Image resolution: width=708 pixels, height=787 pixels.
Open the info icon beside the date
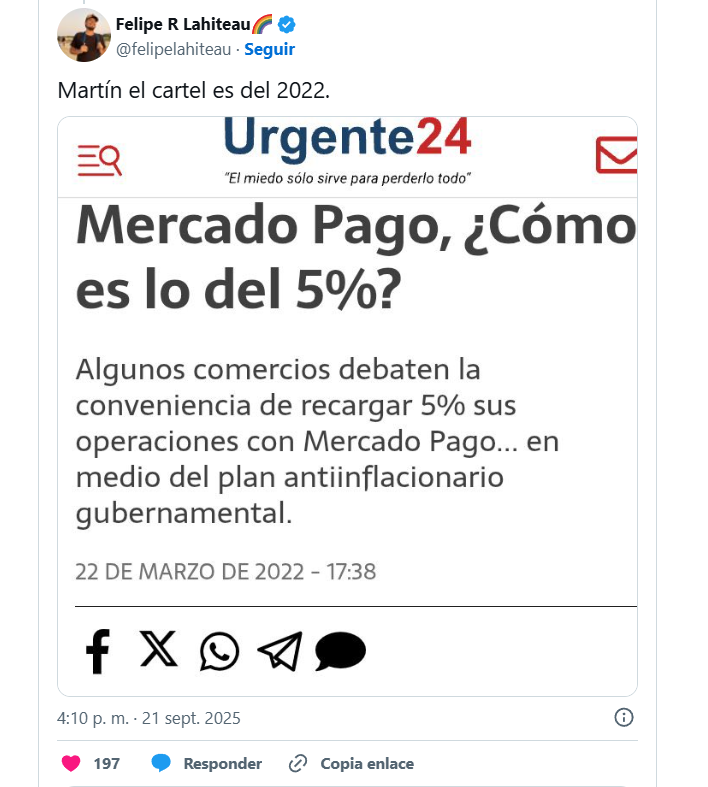pos(623,717)
